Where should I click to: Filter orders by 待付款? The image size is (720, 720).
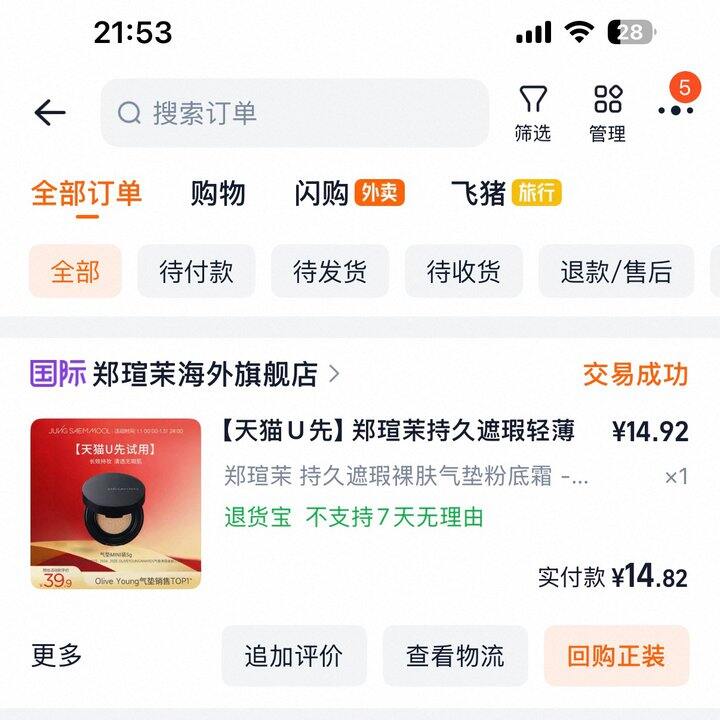(x=196, y=271)
